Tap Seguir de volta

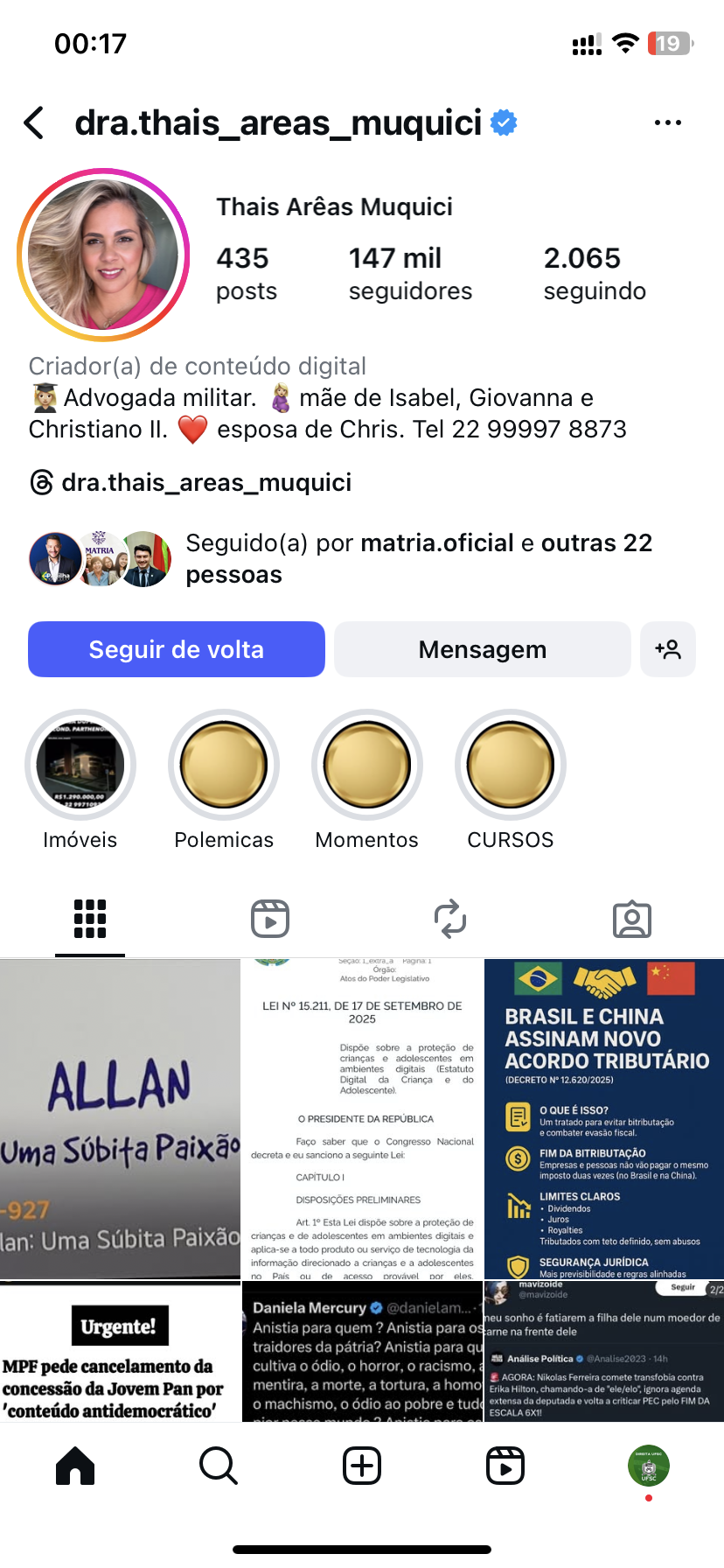[177, 649]
